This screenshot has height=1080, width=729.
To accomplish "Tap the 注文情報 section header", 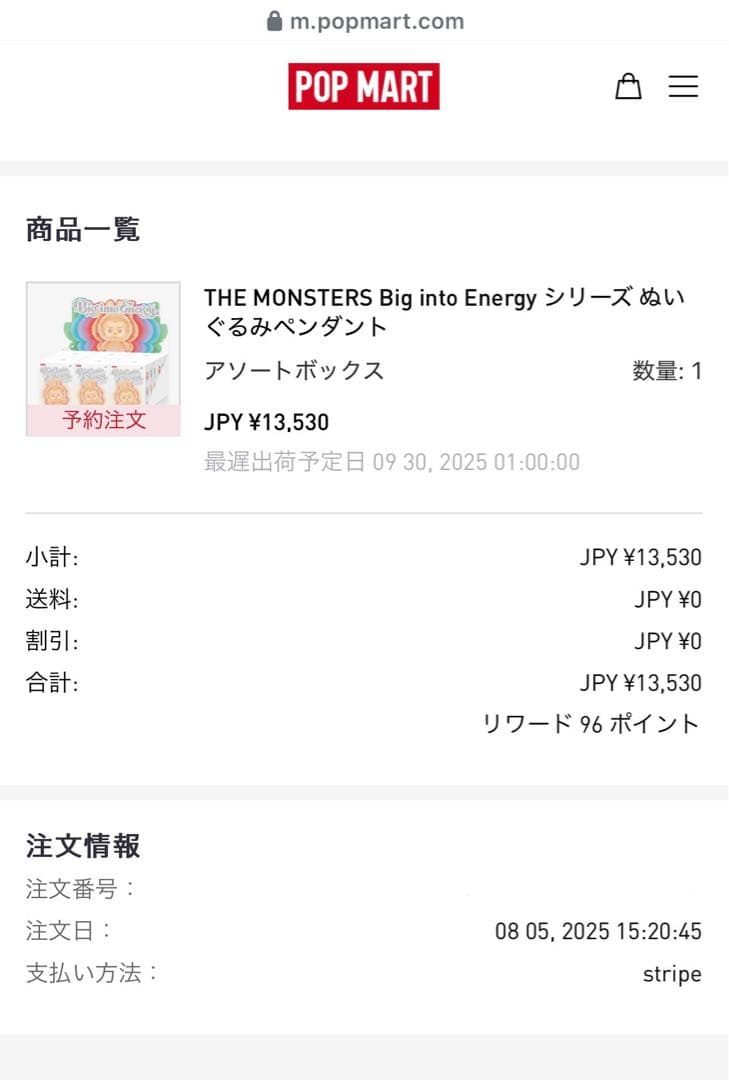I will (x=82, y=845).
